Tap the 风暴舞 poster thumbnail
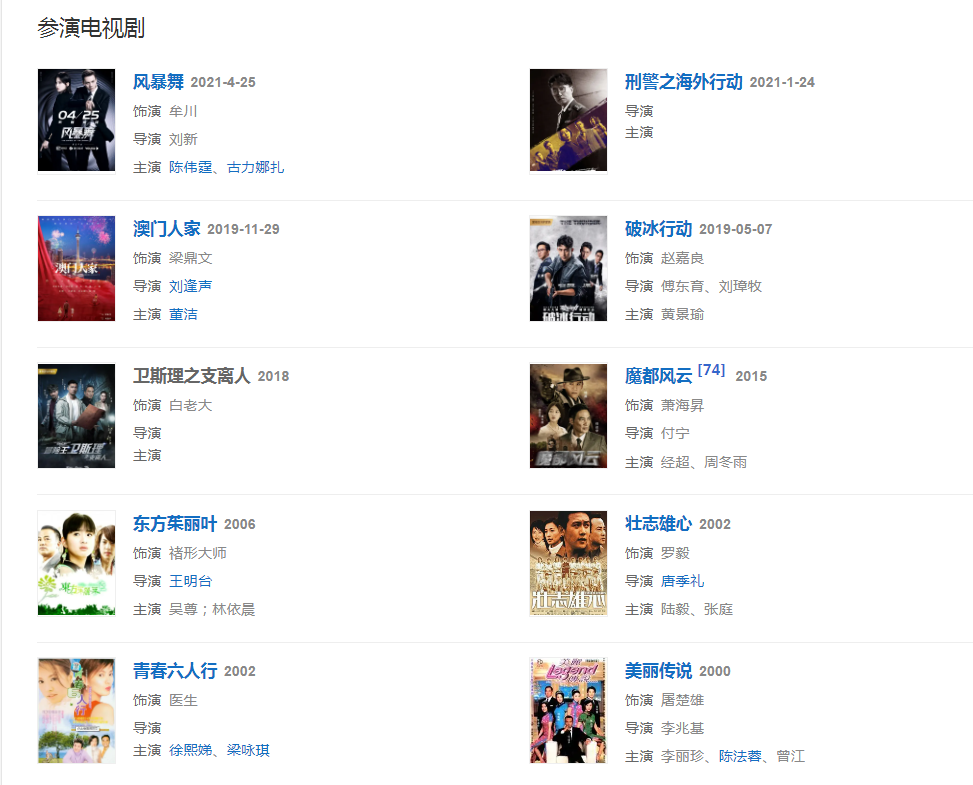The image size is (973, 785). click(76, 120)
